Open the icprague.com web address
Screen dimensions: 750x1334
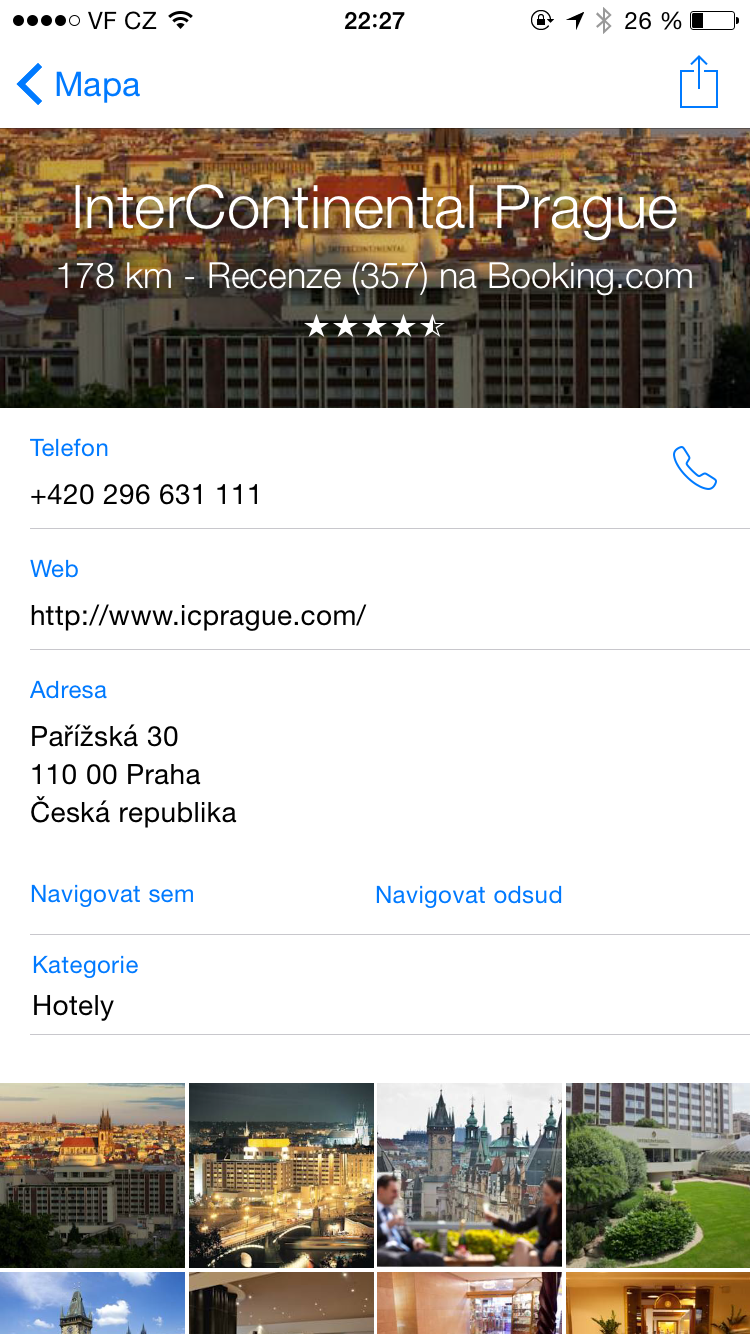pyautogui.click(x=198, y=615)
